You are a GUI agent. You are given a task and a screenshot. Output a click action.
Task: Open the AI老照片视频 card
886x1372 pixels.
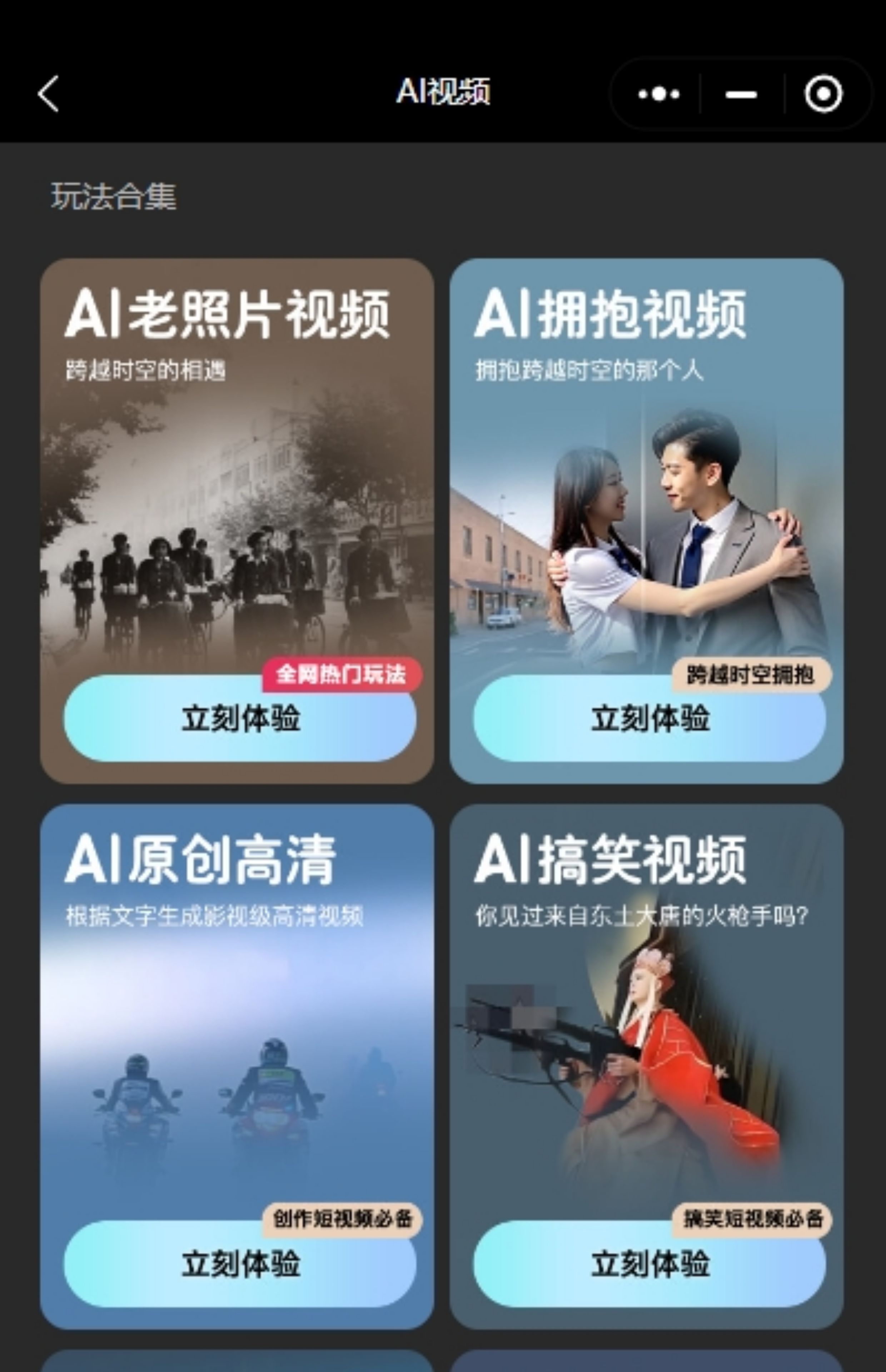(x=237, y=489)
